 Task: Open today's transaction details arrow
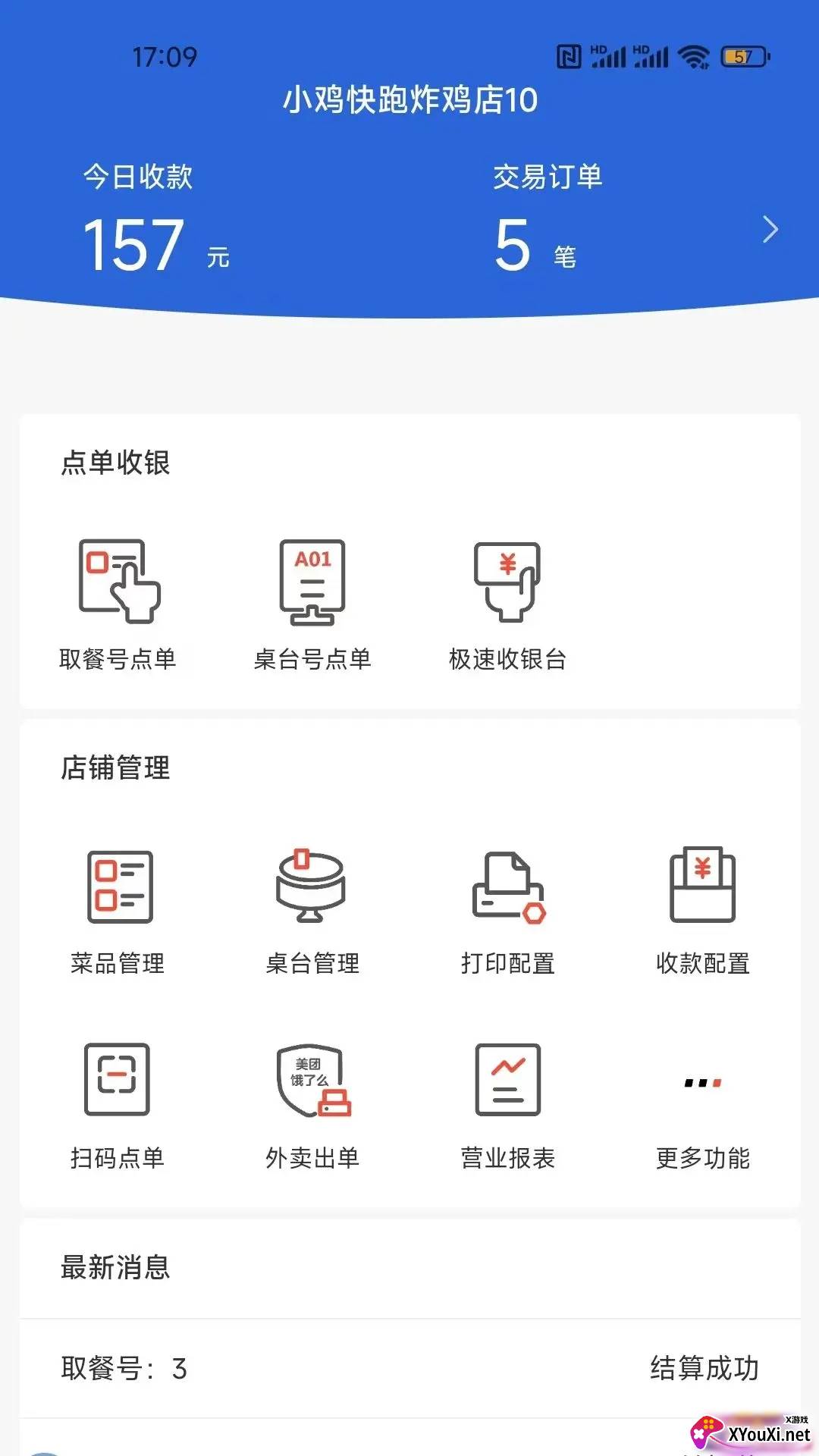[770, 229]
